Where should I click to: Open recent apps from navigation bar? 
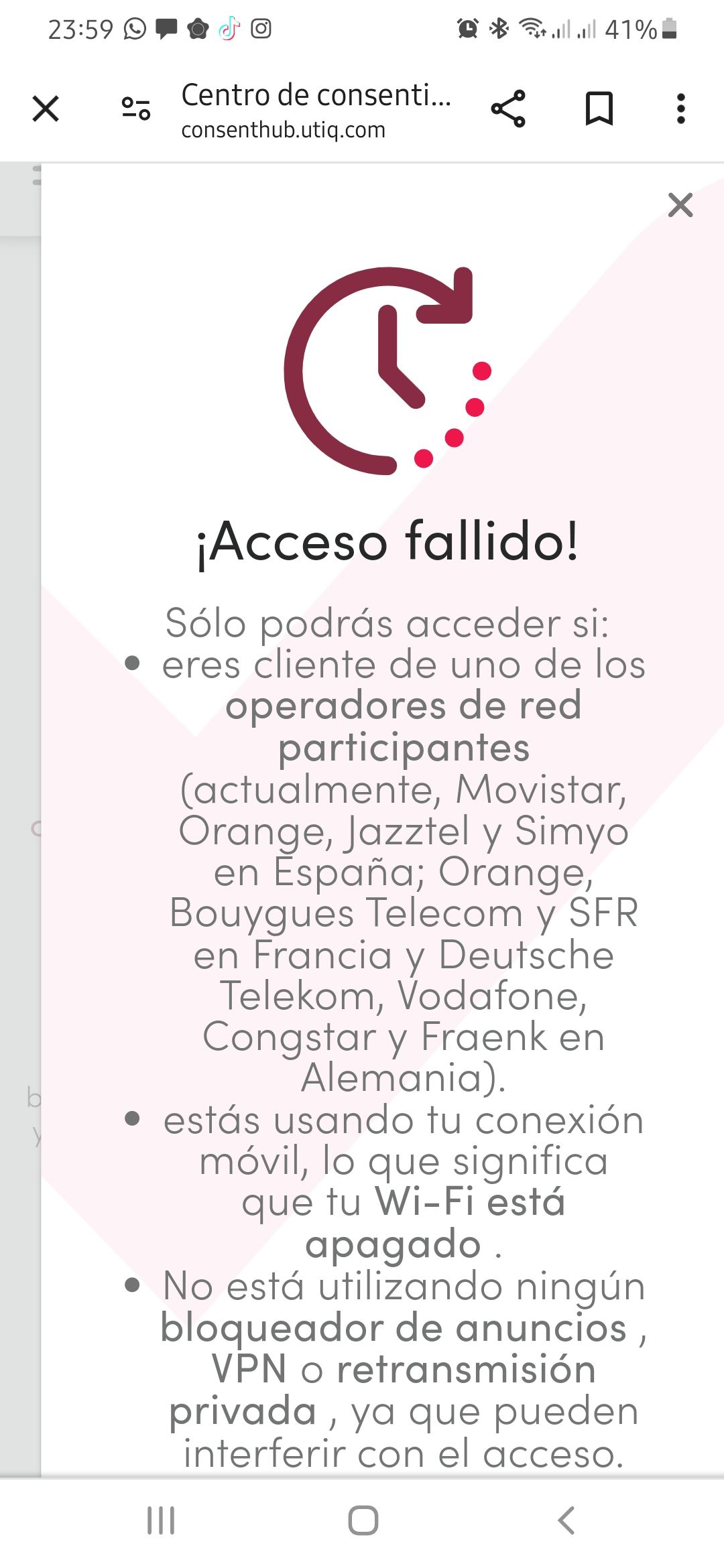[x=161, y=1520]
